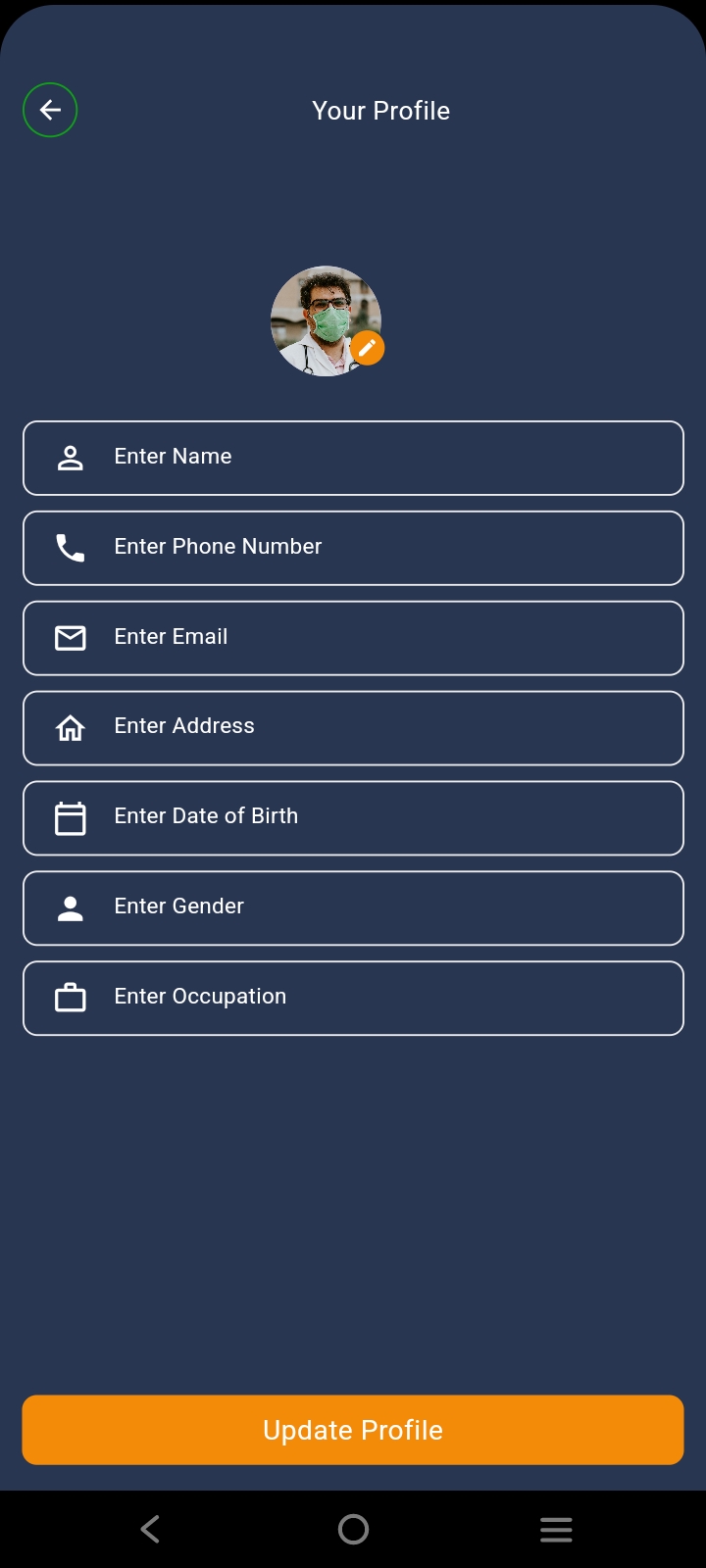Focus the Enter Name field
This screenshot has height=1568, width=706.
353,458
